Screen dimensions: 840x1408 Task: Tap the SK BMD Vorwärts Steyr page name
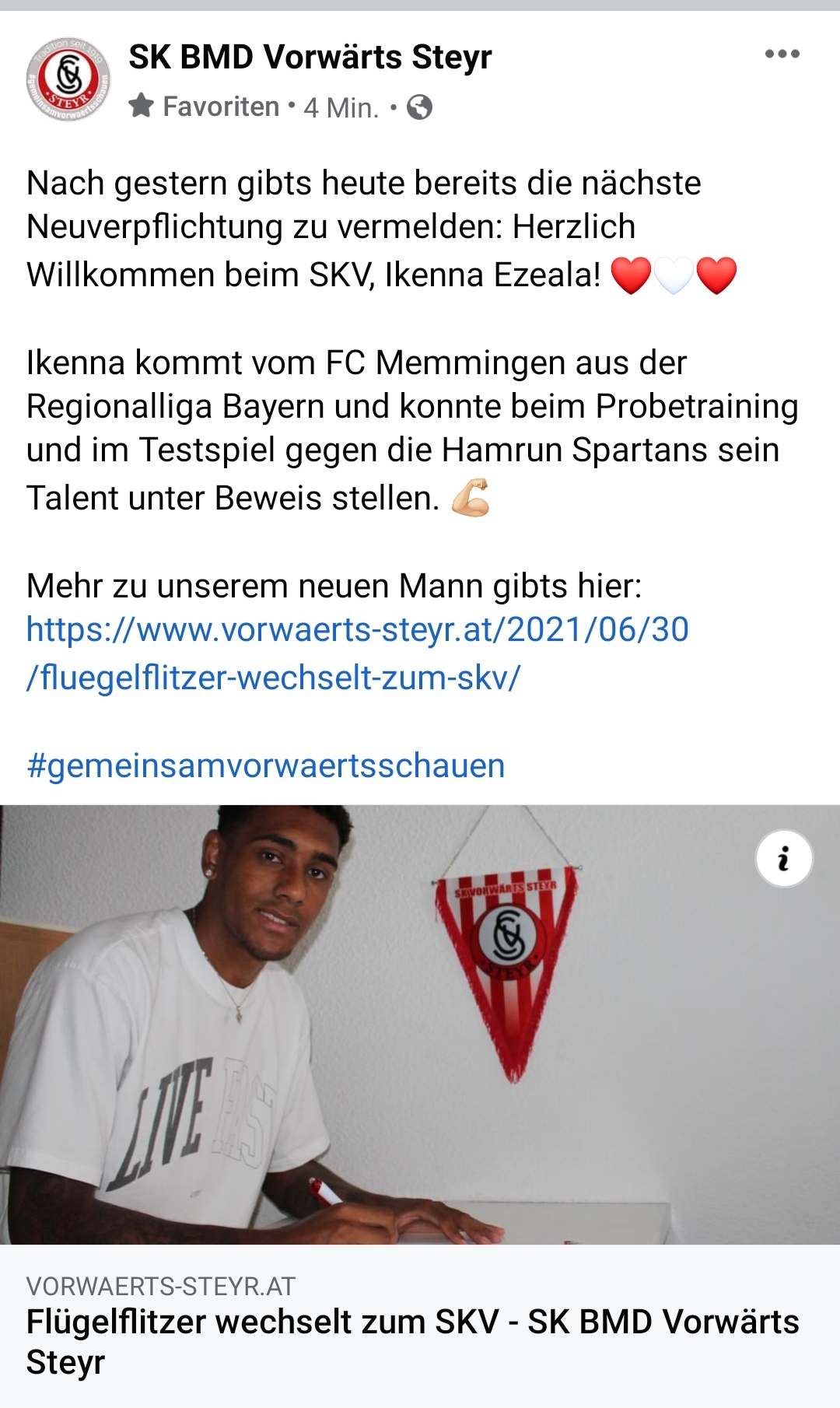[x=310, y=58]
